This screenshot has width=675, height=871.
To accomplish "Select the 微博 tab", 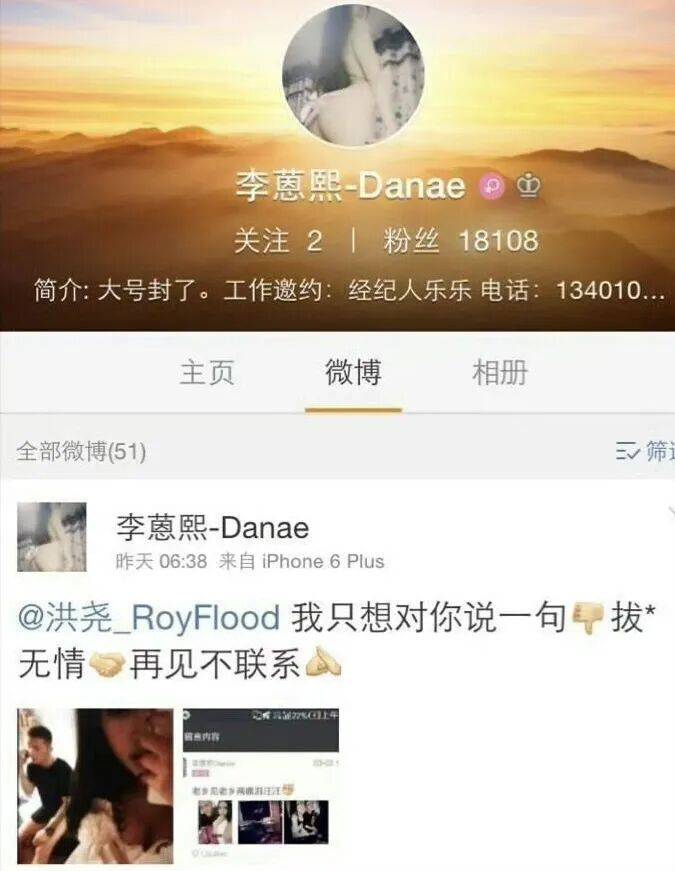I will [x=353, y=373].
